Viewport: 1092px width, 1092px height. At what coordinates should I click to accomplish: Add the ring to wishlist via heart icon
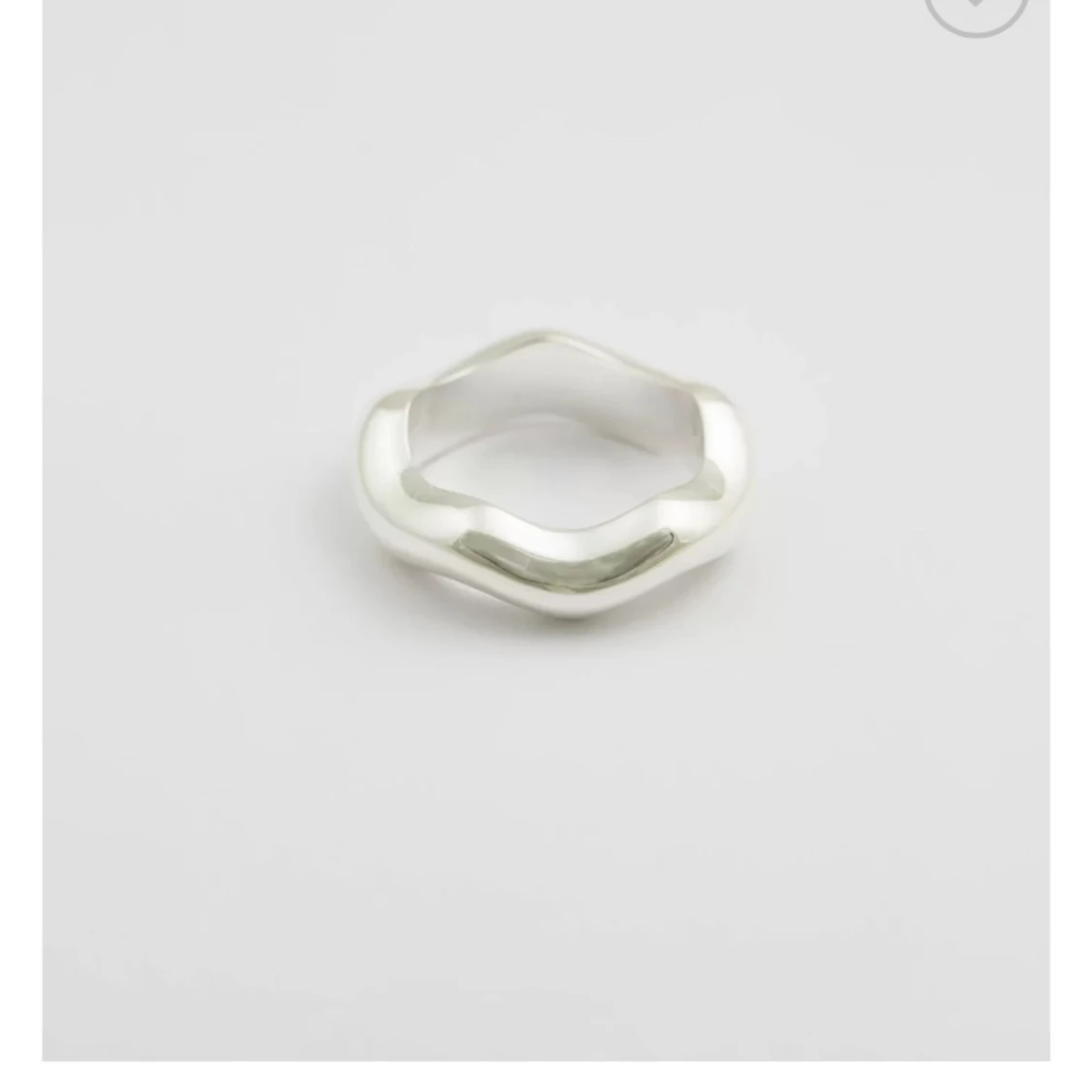click(975, 8)
